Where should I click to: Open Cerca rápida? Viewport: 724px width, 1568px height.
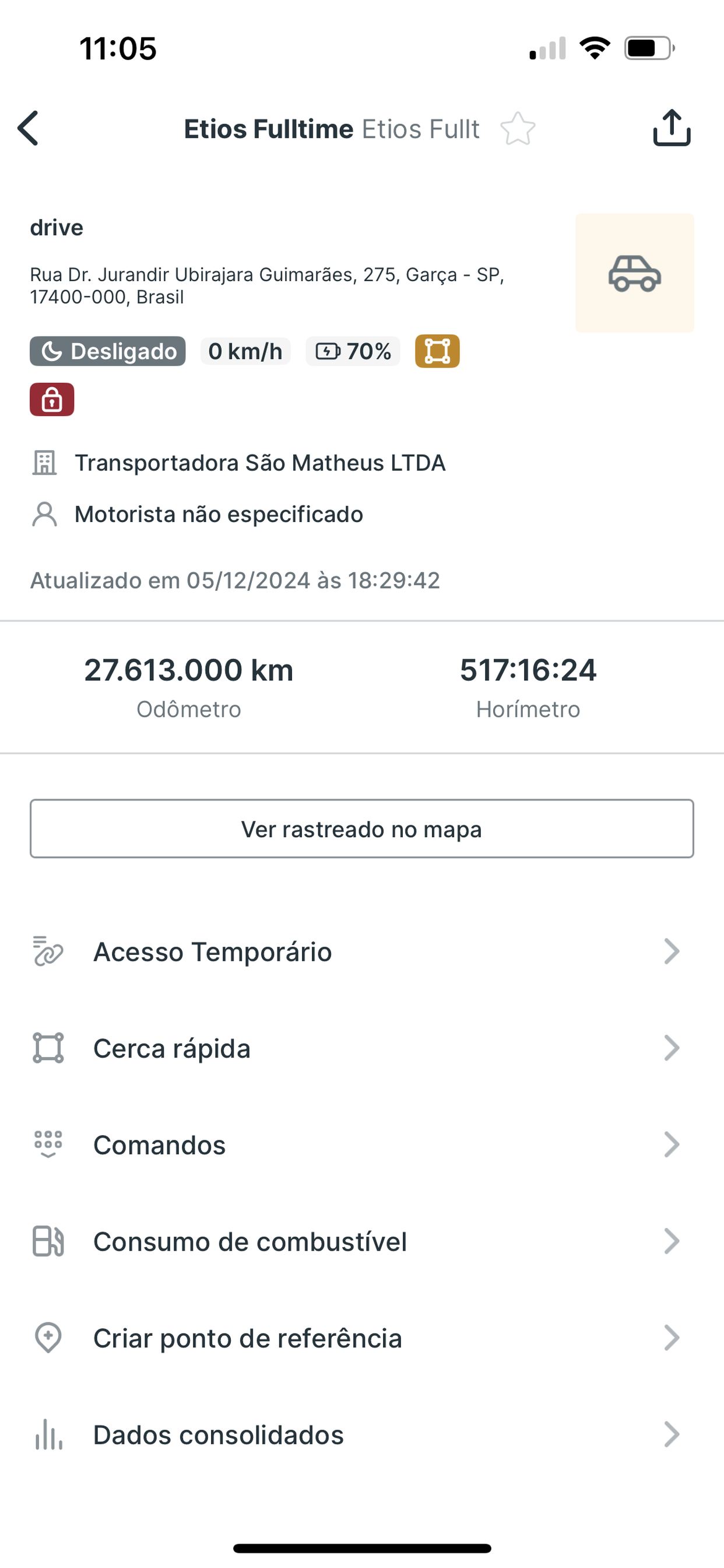(362, 1048)
